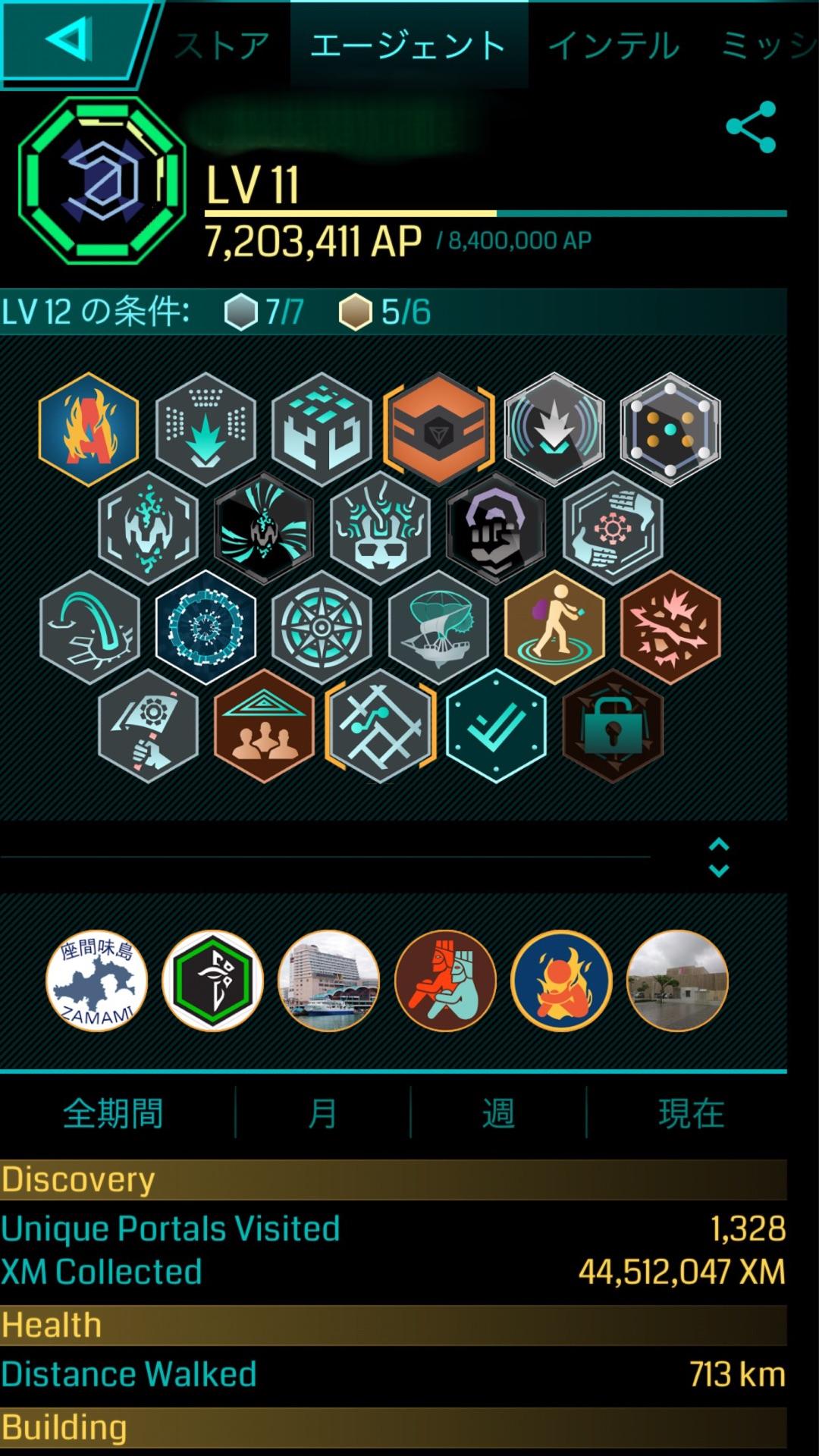Open the agent avatar emblem
Screen dimensions: 819x1456
pos(102,180)
